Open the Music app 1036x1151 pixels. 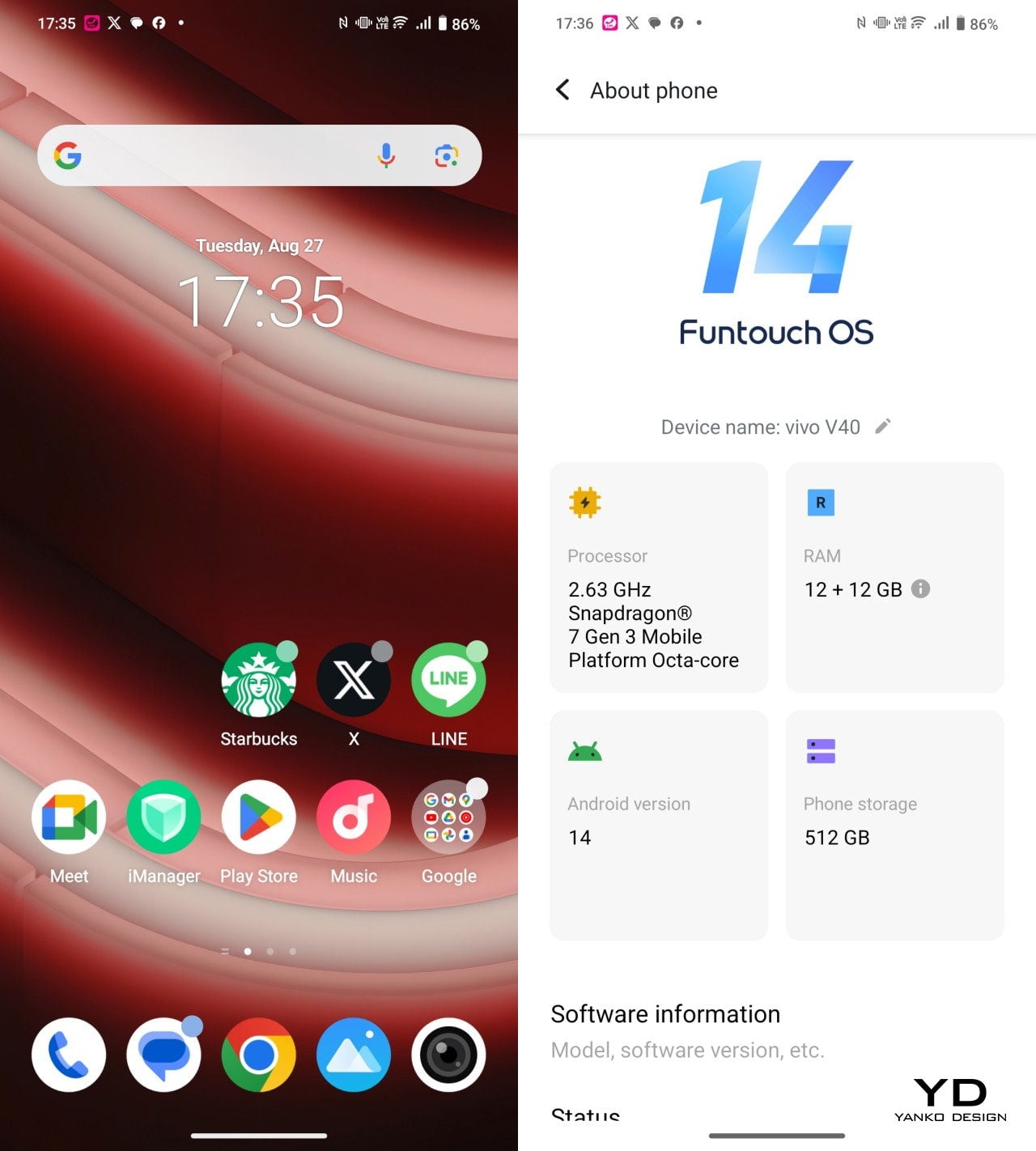point(354,818)
